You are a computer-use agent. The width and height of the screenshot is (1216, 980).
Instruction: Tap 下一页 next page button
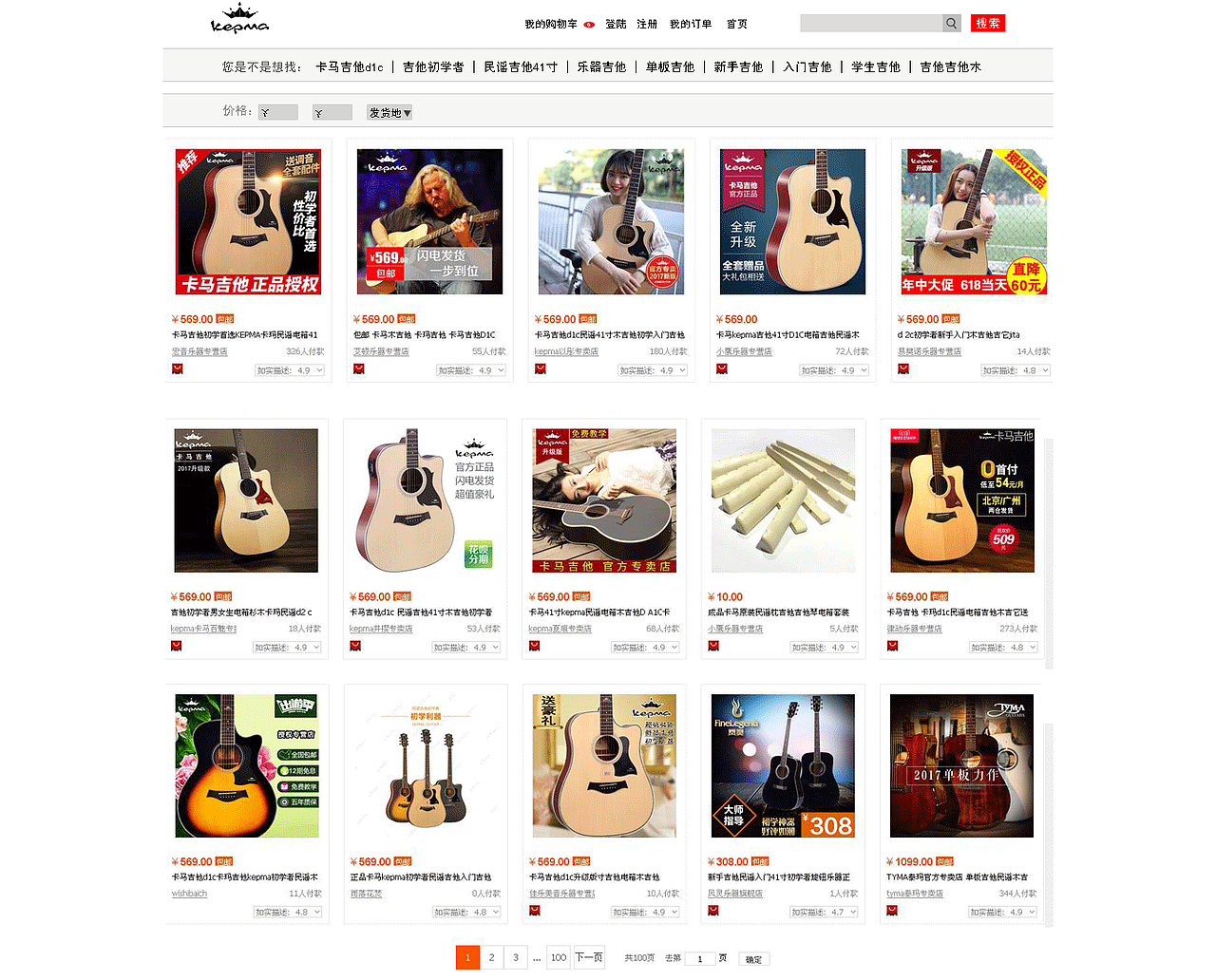[589, 957]
